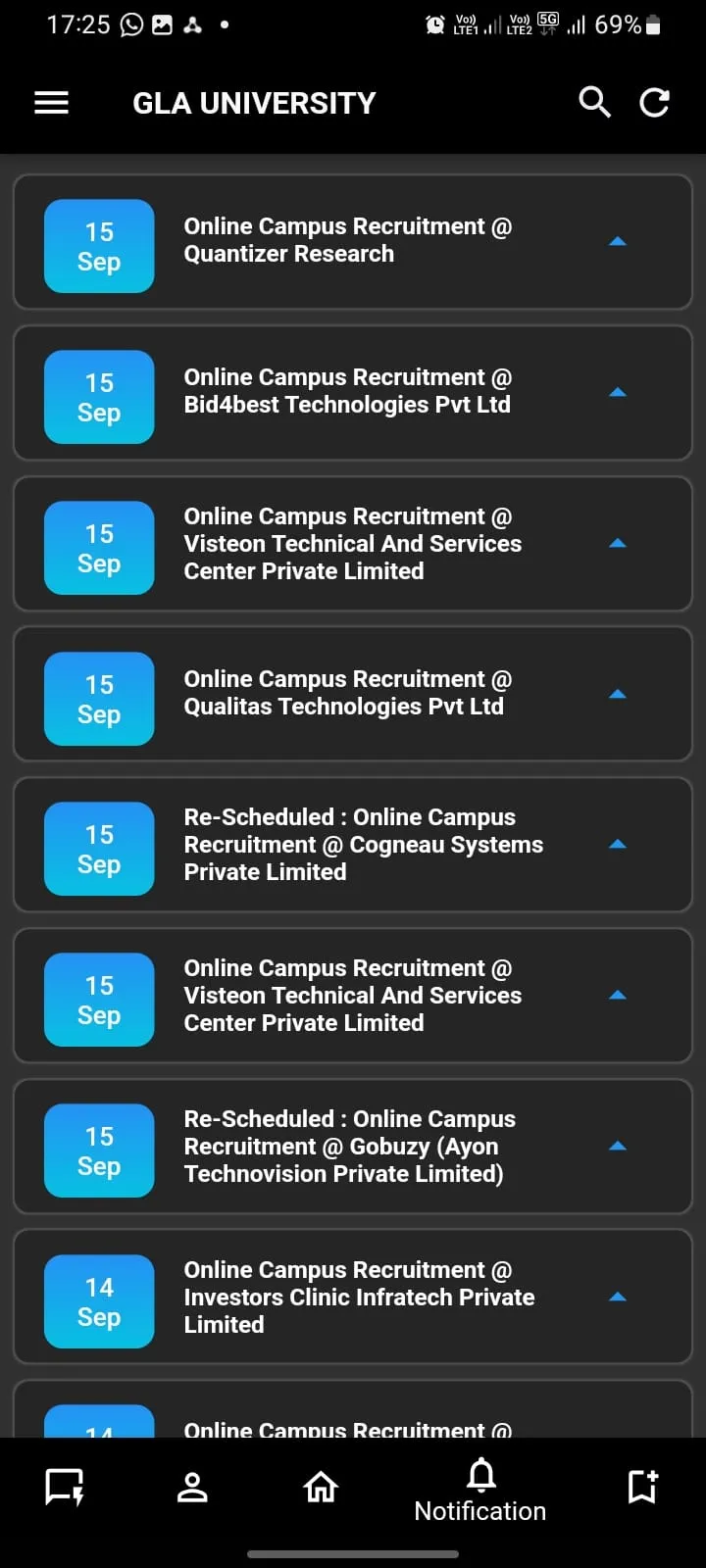Collapse the Qualitas Technologies notification
This screenshot has width=706, height=1568.
[618, 693]
